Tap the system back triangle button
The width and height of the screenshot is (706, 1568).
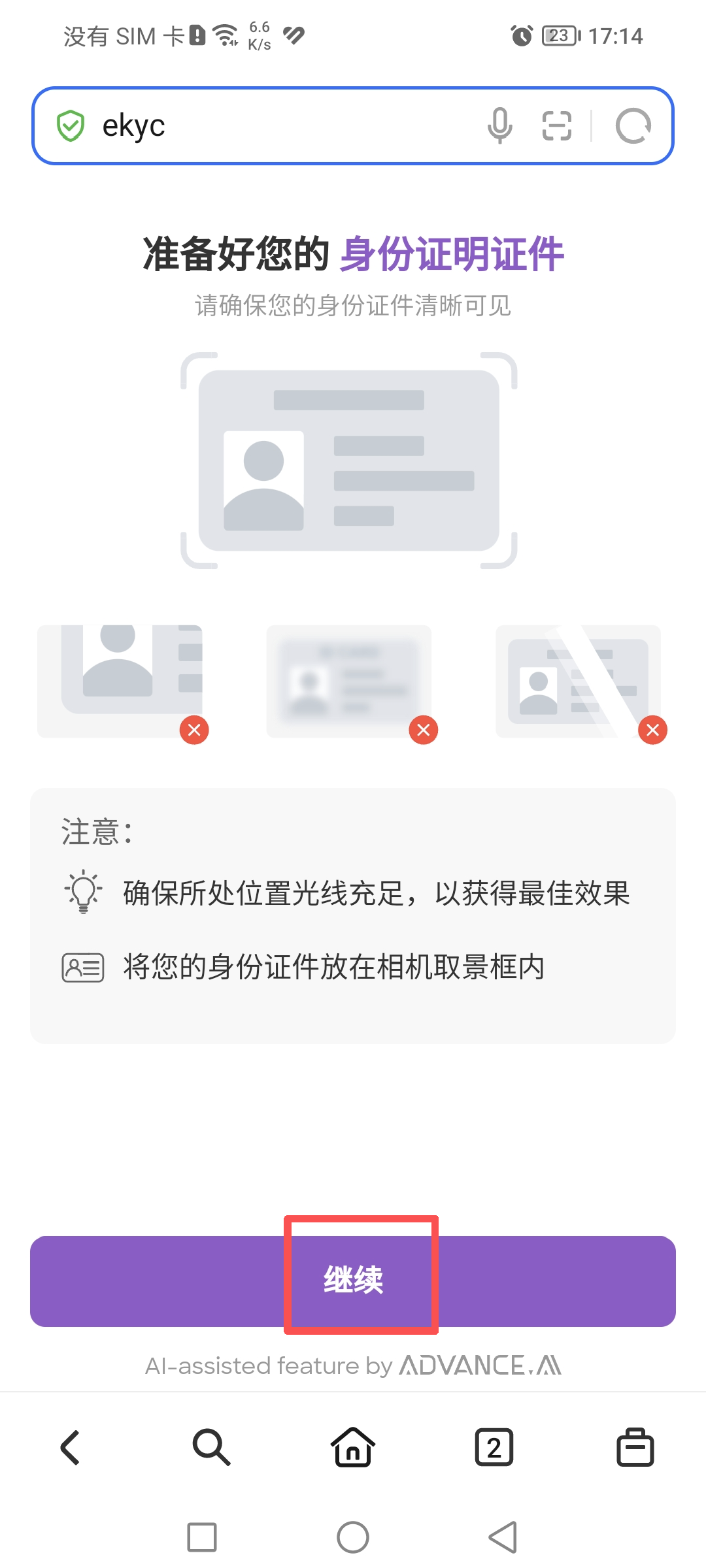click(503, 1537)
